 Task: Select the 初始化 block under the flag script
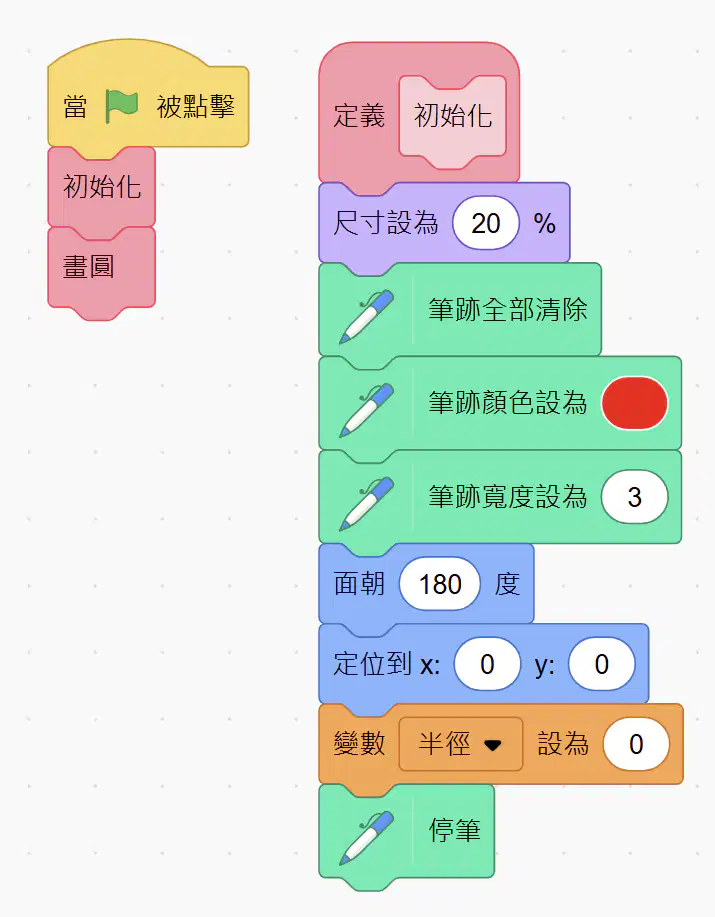coord(101,188)
